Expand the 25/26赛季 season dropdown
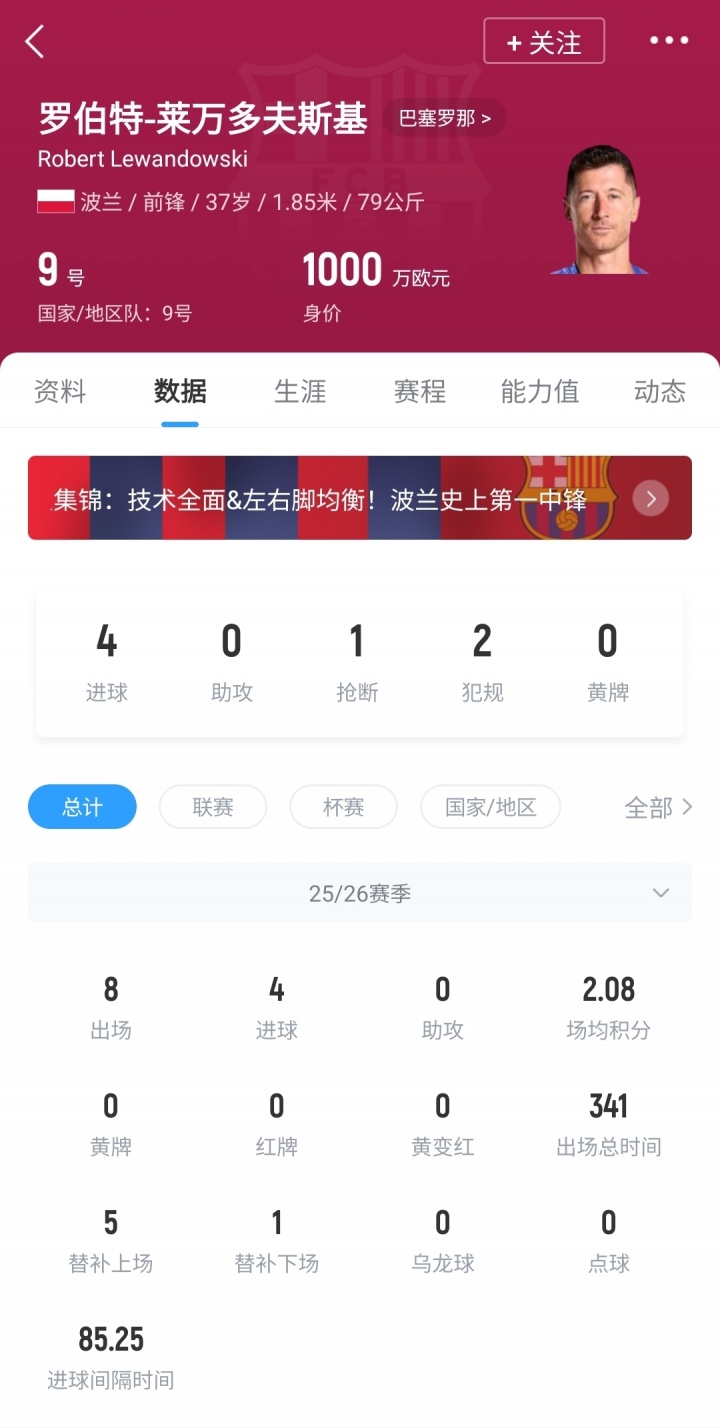Screen dimensions: 720x1428 click(x=360, y=893)
